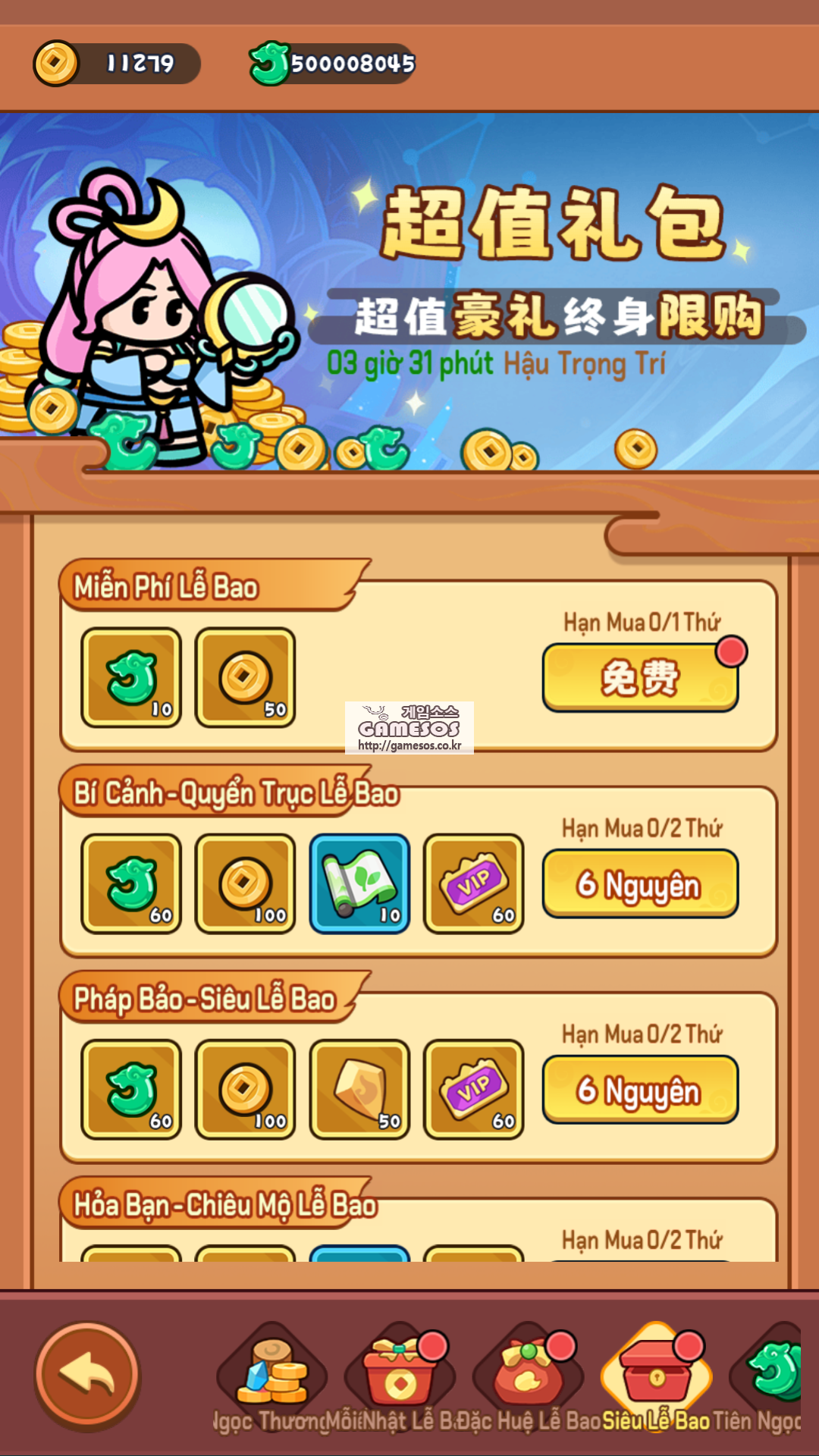Inspect scroll item in Bí Cảnh pack

tap(359, 883)
